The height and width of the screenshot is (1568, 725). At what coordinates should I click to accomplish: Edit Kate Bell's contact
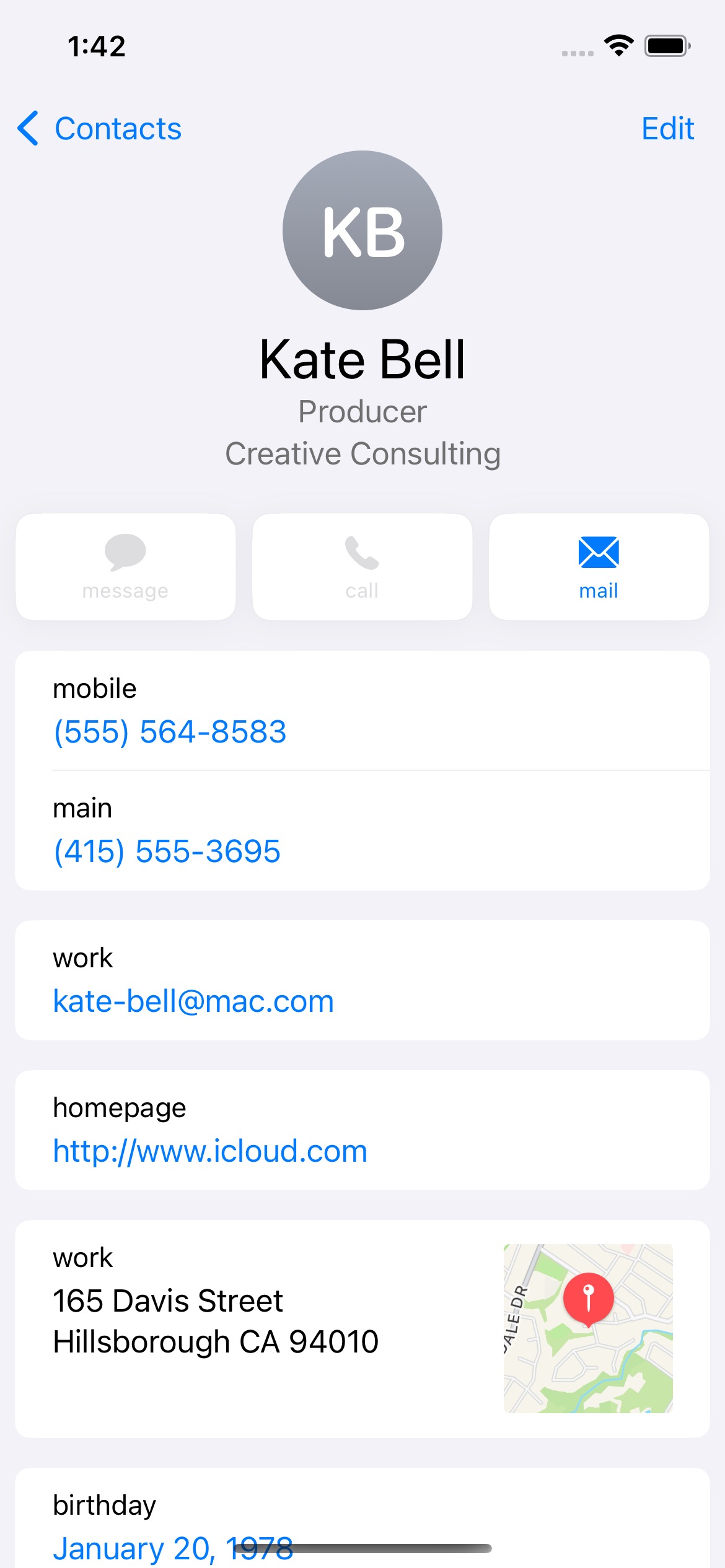pos(667,129)
